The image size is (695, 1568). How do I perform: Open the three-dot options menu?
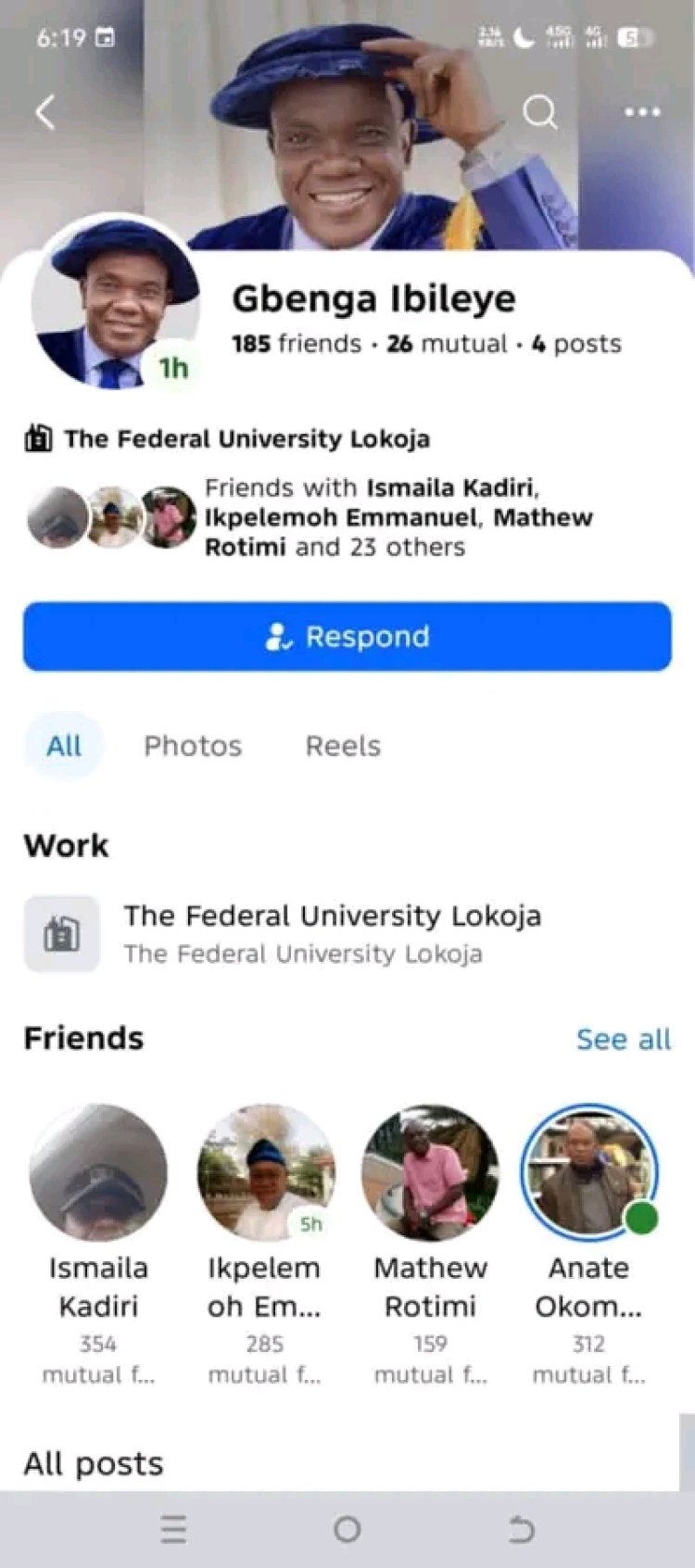click(642, 113)
